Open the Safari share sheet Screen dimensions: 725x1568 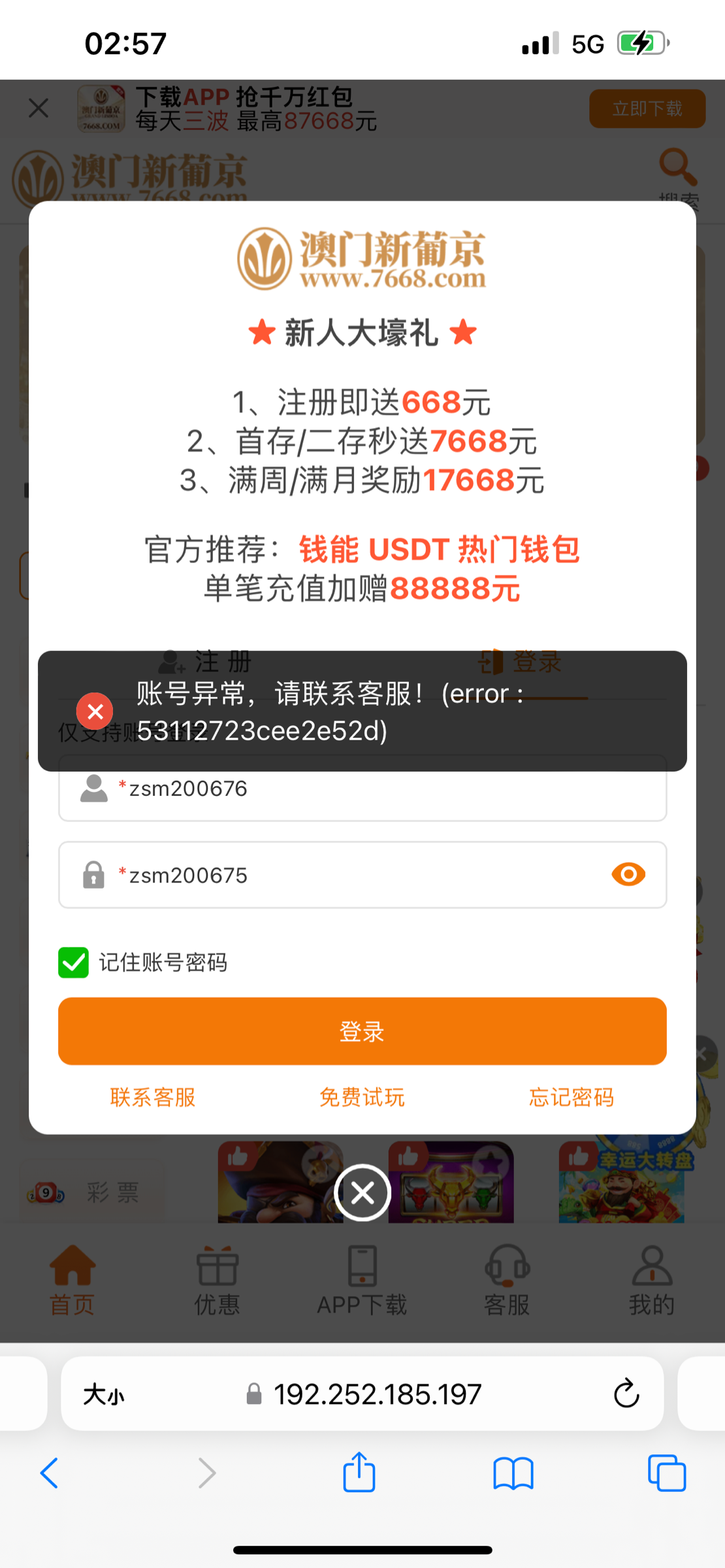point(359,1473)
